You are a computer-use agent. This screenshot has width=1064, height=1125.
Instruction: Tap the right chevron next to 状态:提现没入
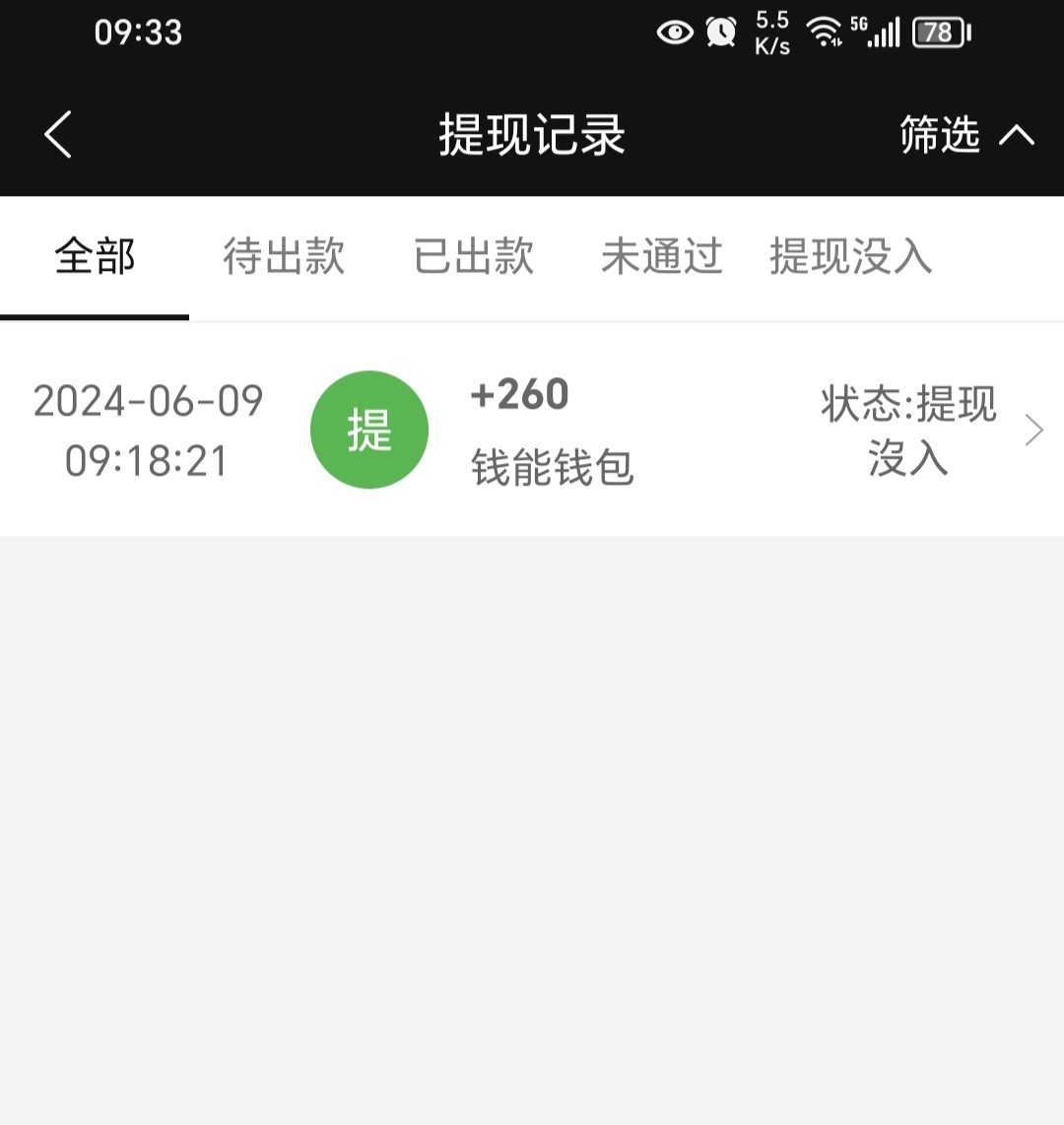tap(1032, 430)
